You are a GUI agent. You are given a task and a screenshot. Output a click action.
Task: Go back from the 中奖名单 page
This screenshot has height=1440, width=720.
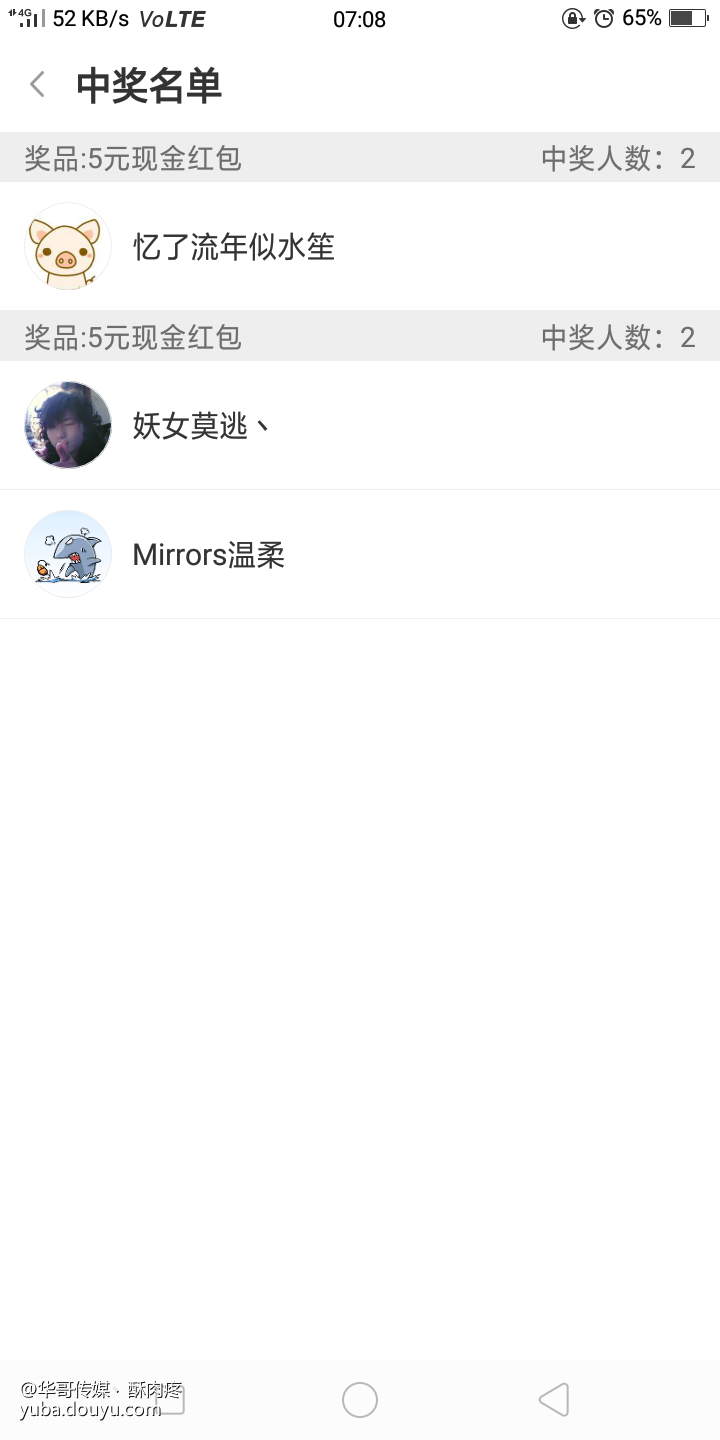point(38,85)
